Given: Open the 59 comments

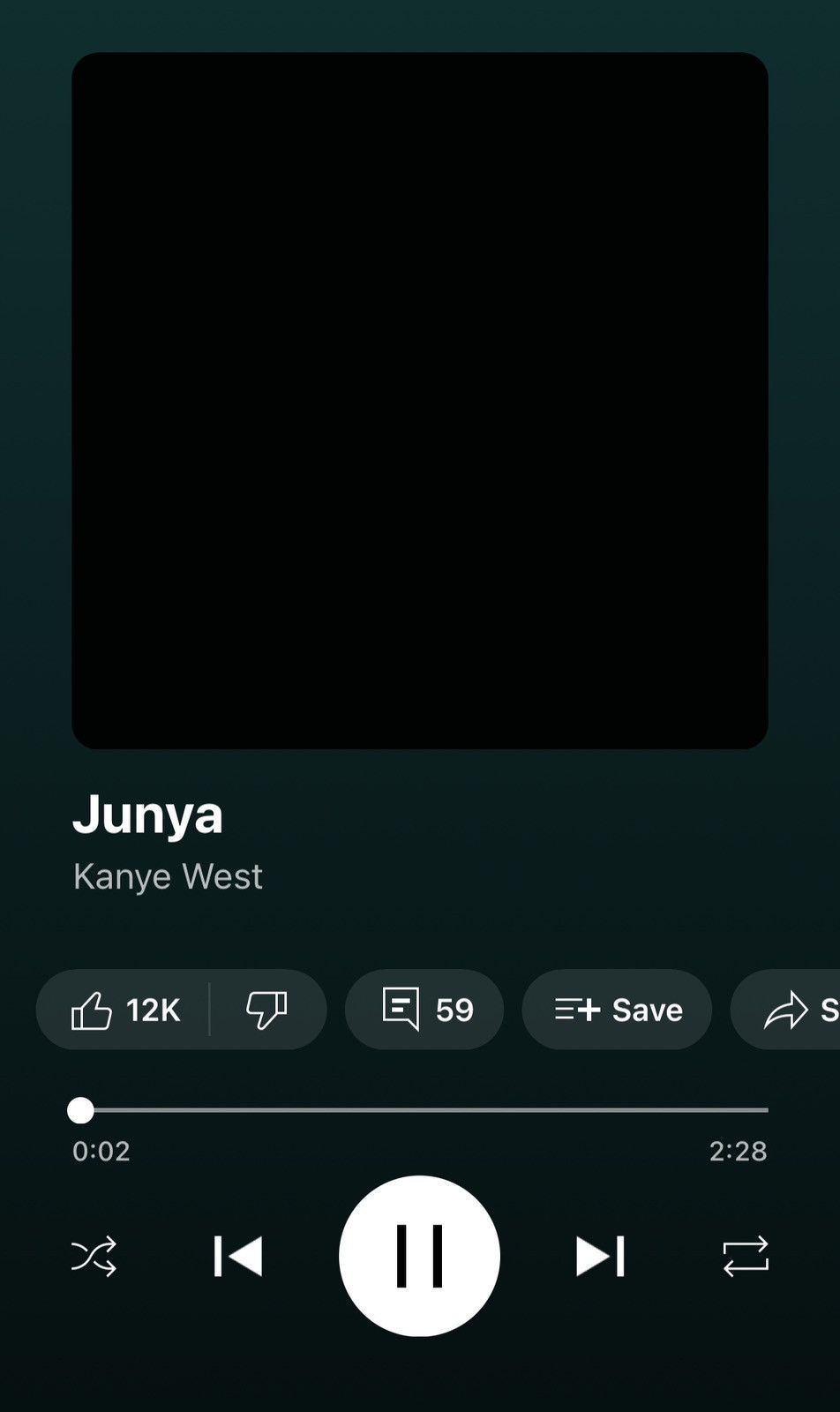Looking at the screenshot, I should tap(424, 1010).
